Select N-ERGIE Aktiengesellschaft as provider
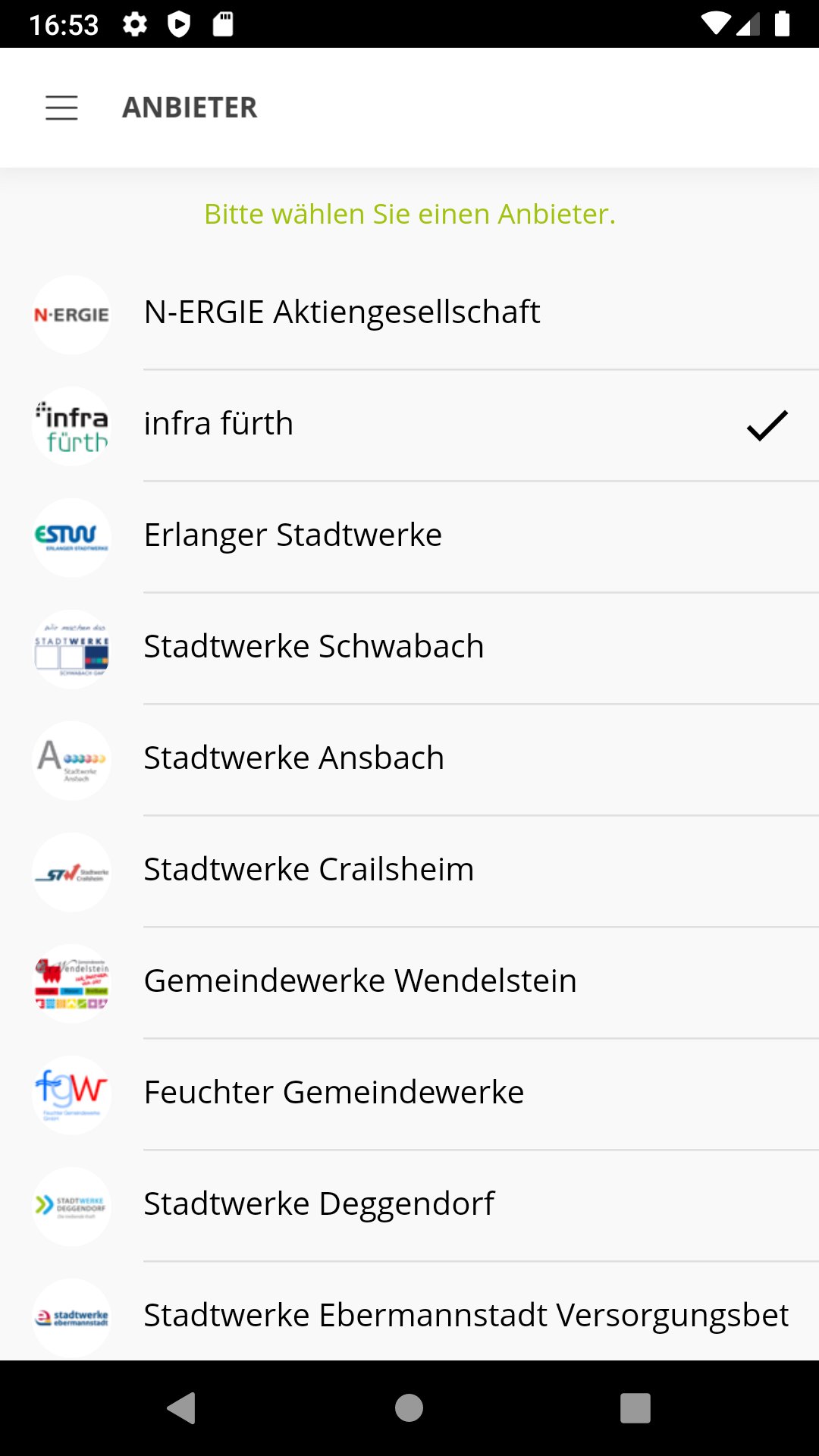 coord(341,312)
